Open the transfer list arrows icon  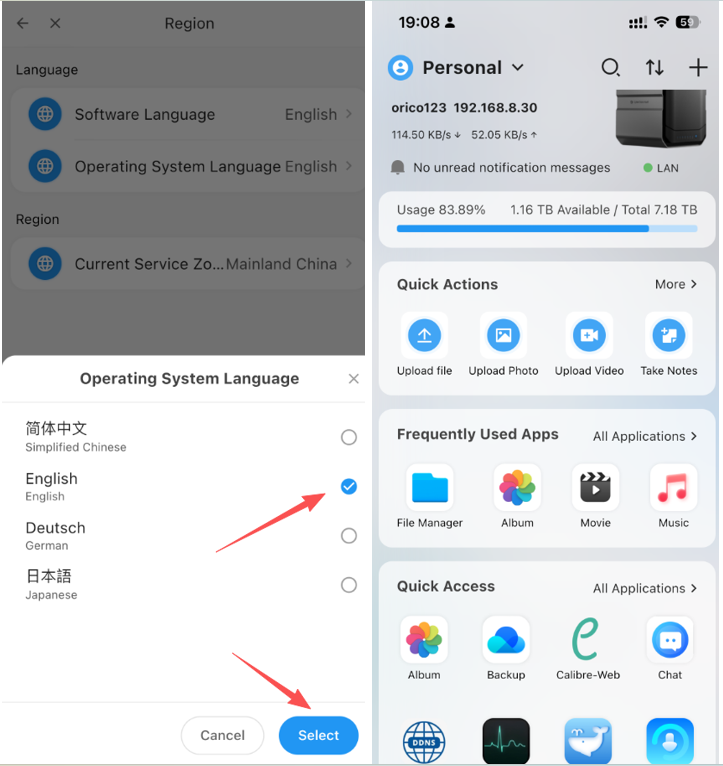655,67
